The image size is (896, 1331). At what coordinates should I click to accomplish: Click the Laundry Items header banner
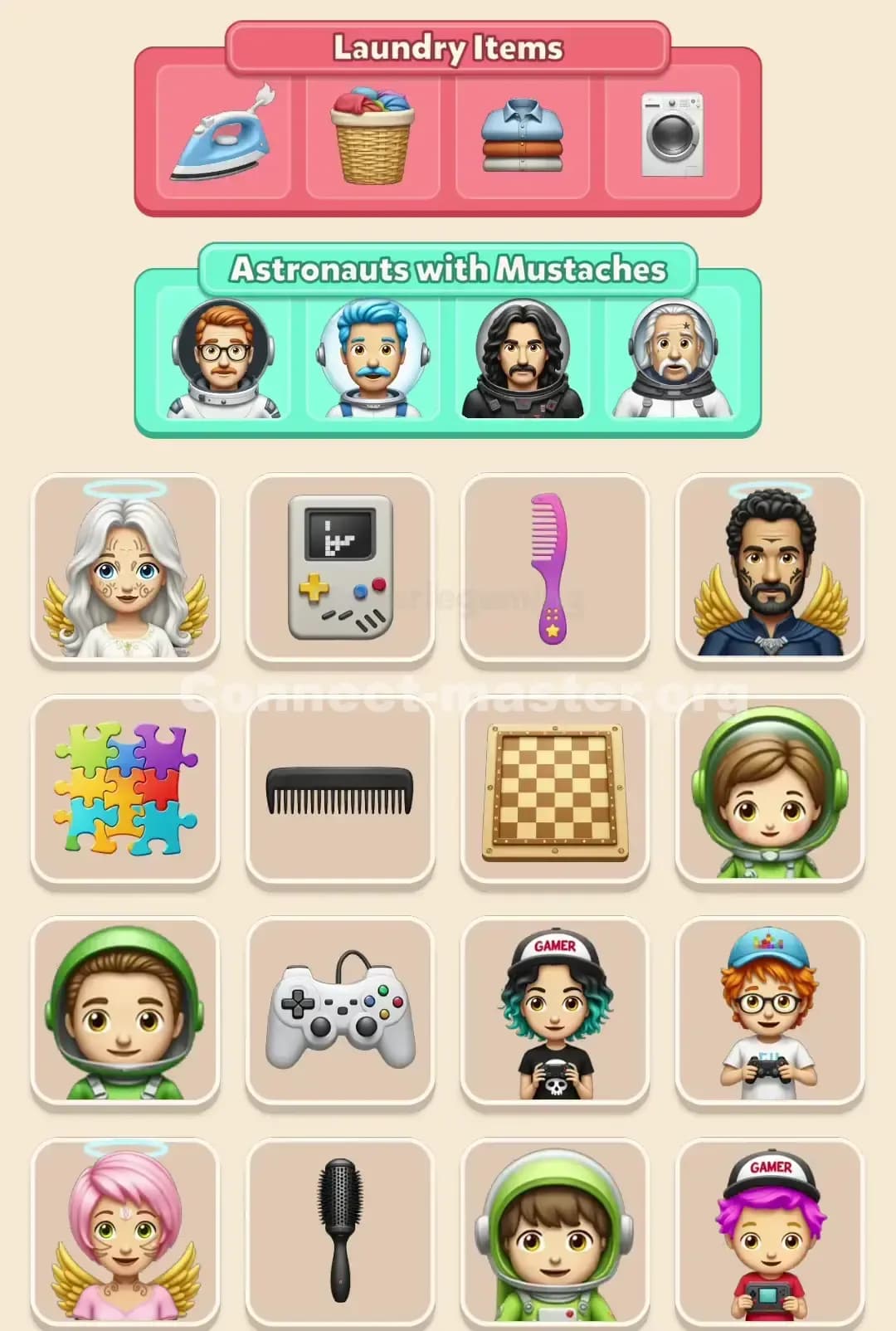pos(448,48)
